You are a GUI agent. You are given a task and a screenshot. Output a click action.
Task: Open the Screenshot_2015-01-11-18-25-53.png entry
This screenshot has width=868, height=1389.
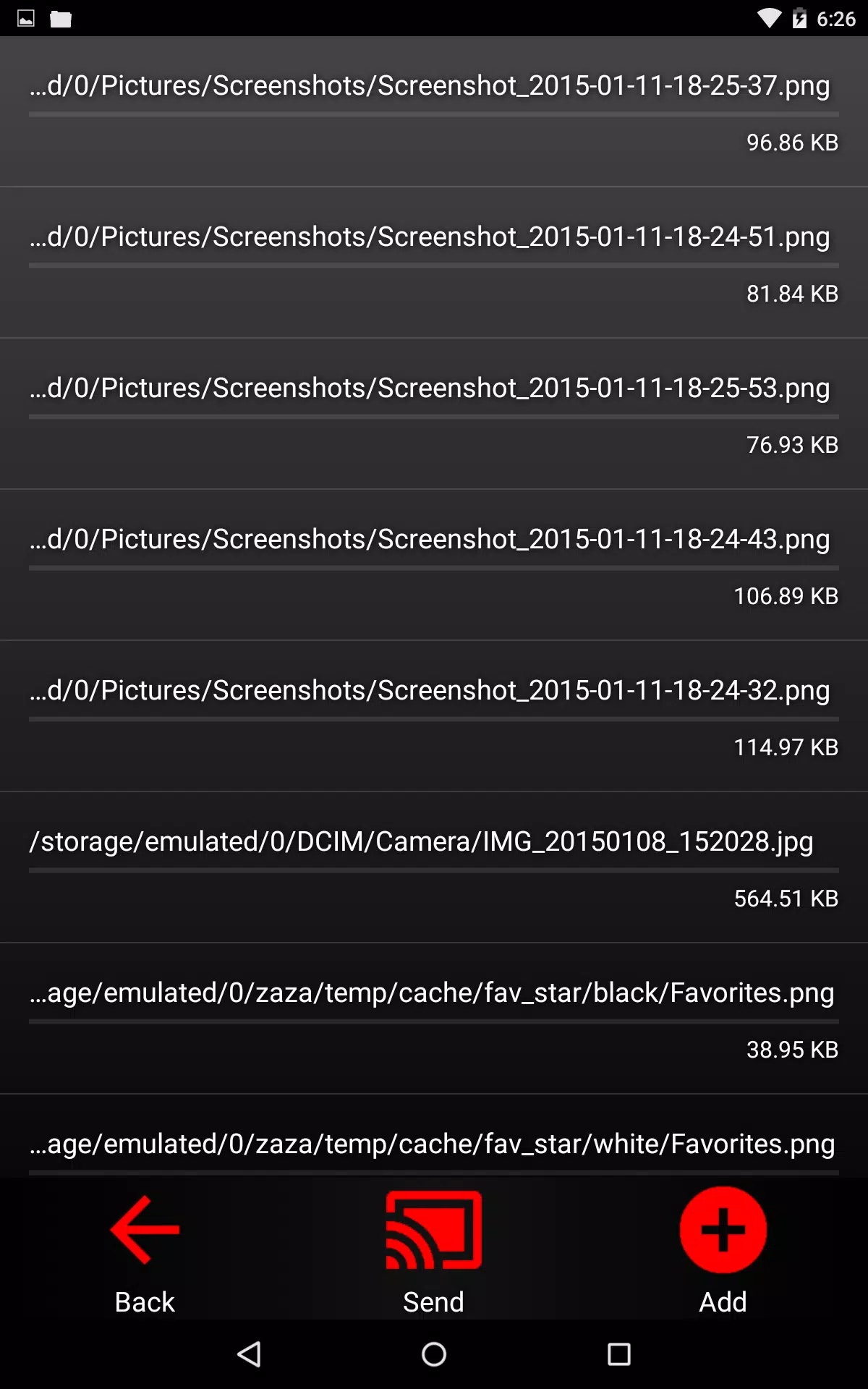pos(434,414)
